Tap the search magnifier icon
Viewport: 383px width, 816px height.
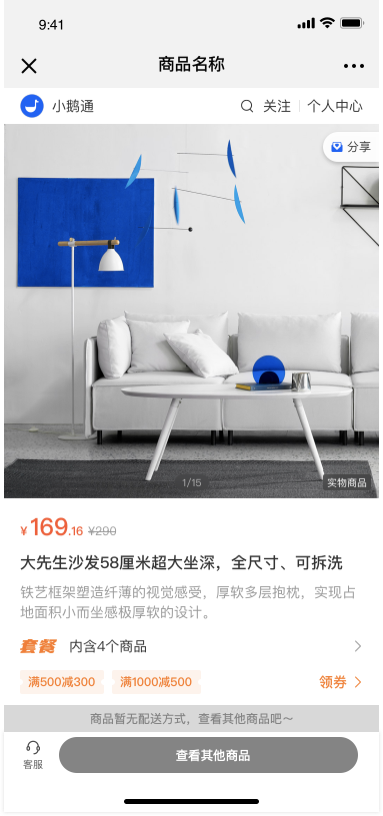tap(247, 106)
